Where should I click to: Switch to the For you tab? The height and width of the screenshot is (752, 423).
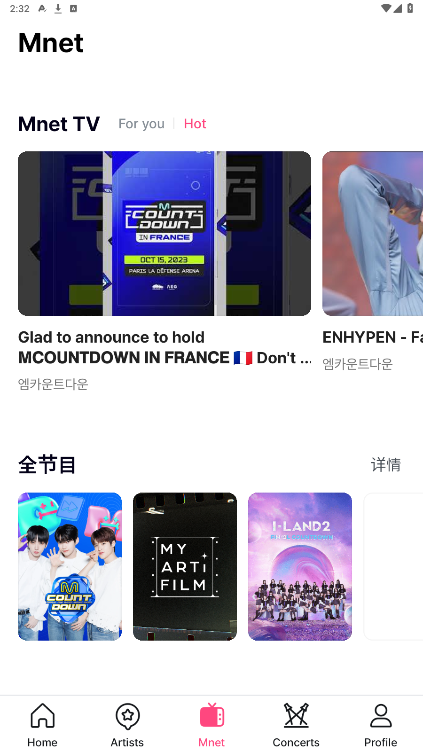pyautogui.click(x=141, y=124)
